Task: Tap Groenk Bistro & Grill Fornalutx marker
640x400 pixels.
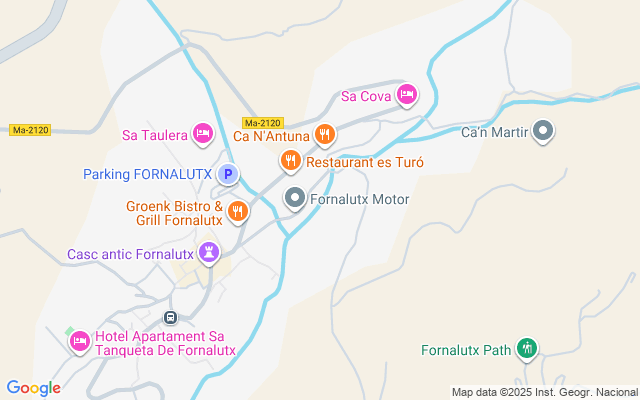Action: [x=237, y=211]
